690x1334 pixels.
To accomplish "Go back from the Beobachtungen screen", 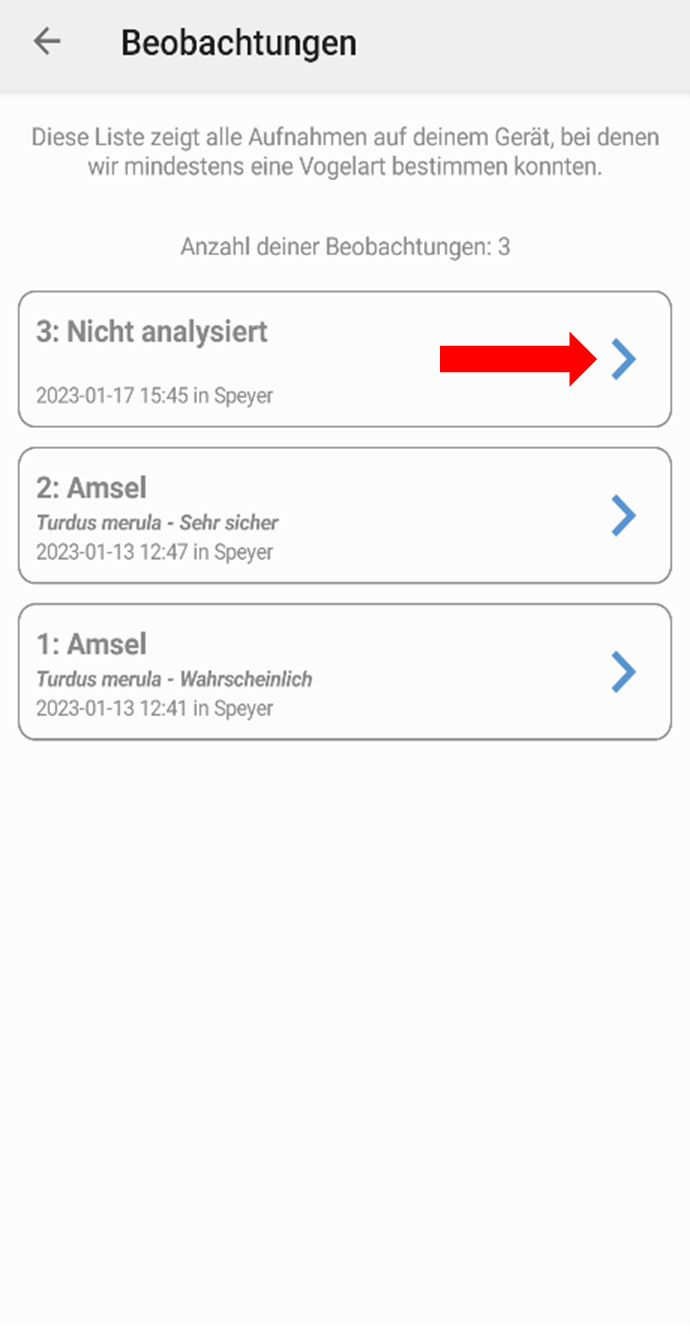I will pos(47,42).
